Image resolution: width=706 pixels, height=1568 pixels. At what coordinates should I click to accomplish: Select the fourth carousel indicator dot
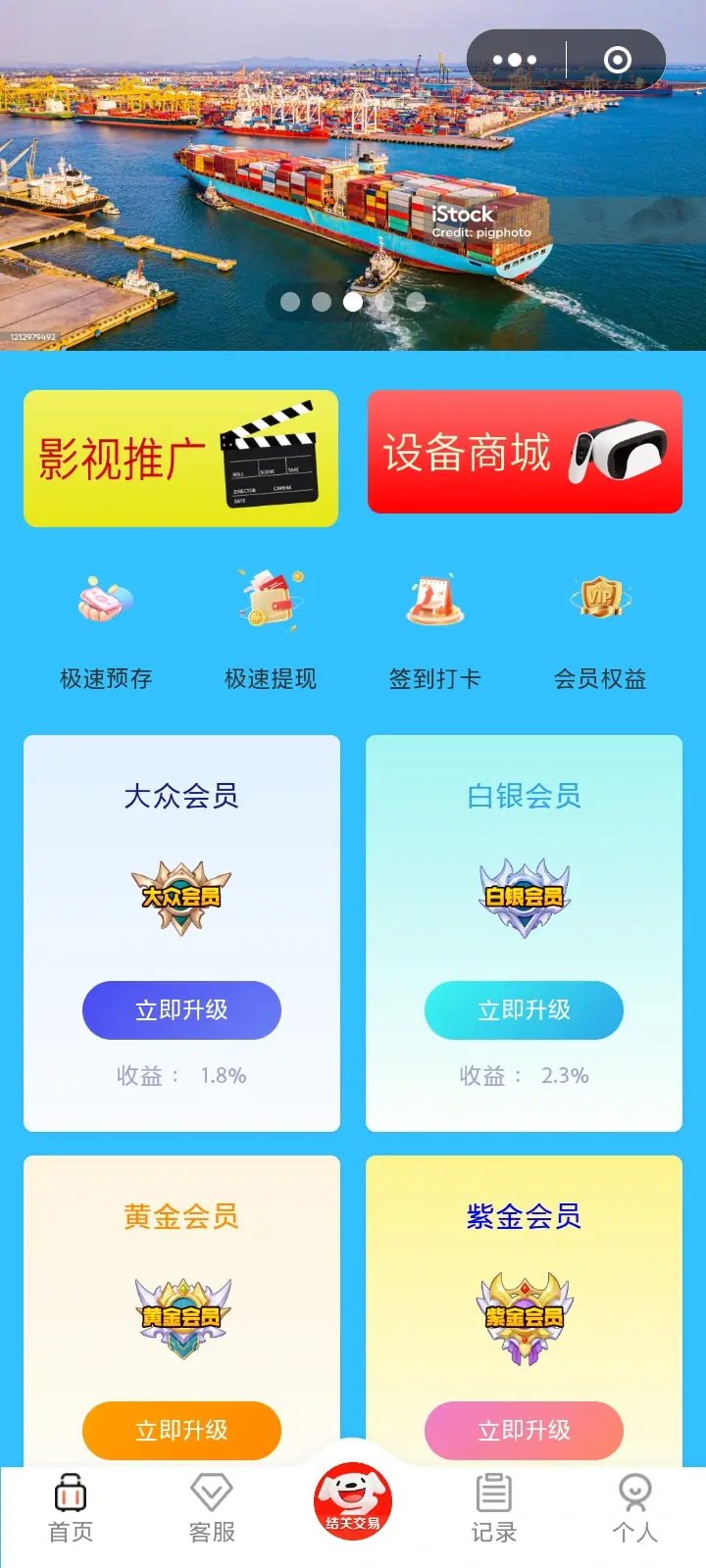(x=383, y=303)
